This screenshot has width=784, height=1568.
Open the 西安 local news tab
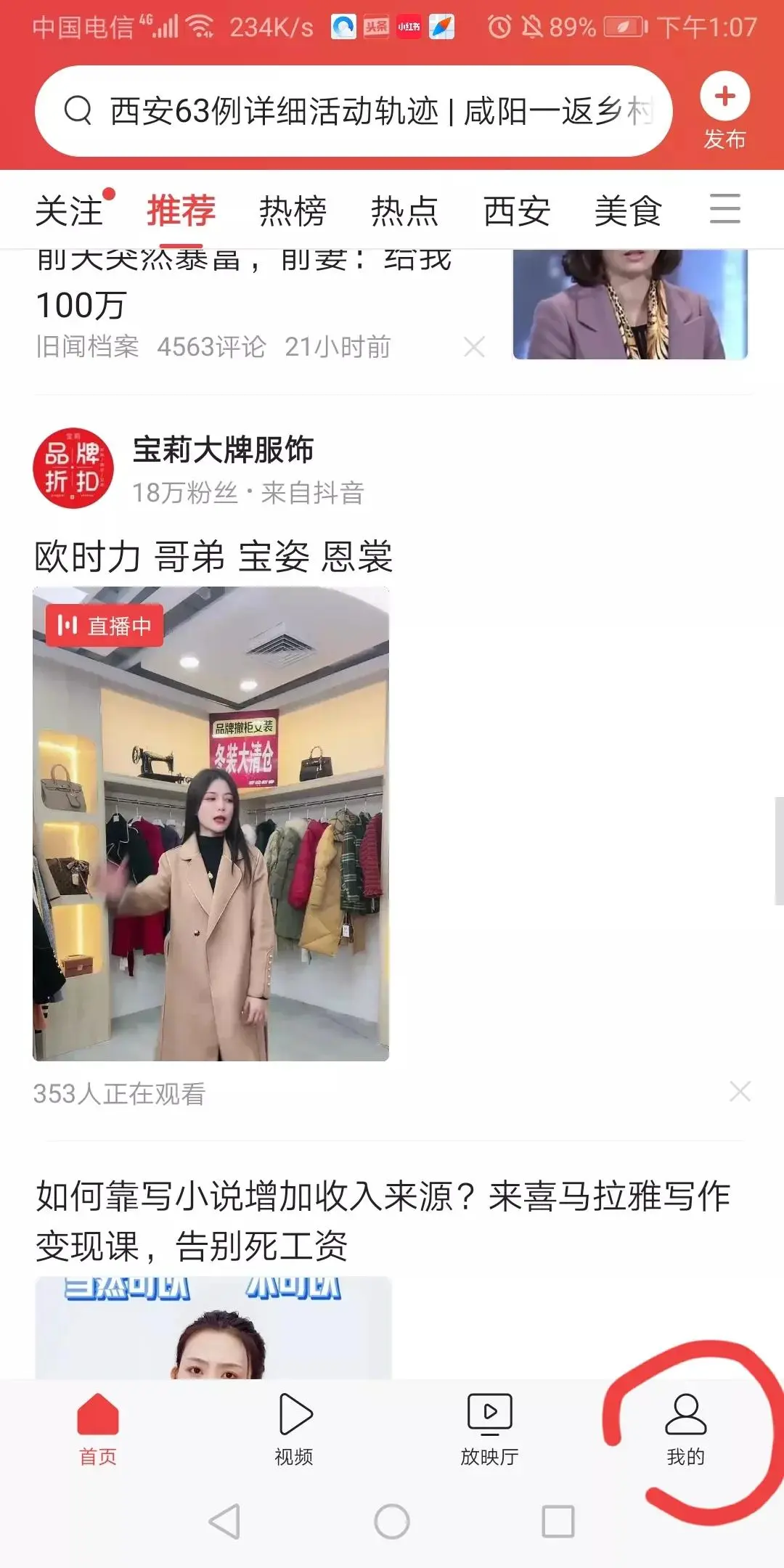[x=517, y=211]
